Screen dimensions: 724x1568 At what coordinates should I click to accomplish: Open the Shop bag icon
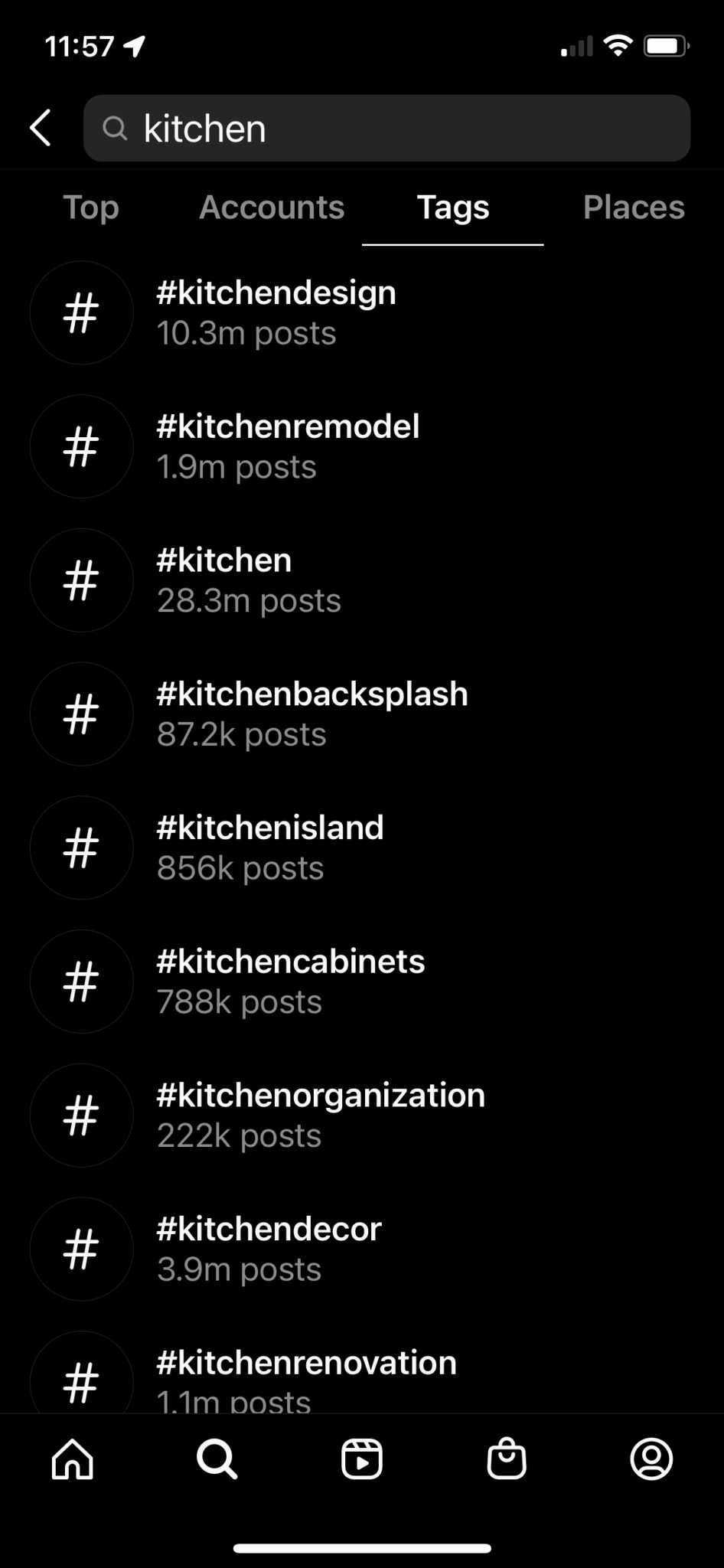coord(507,1459)
